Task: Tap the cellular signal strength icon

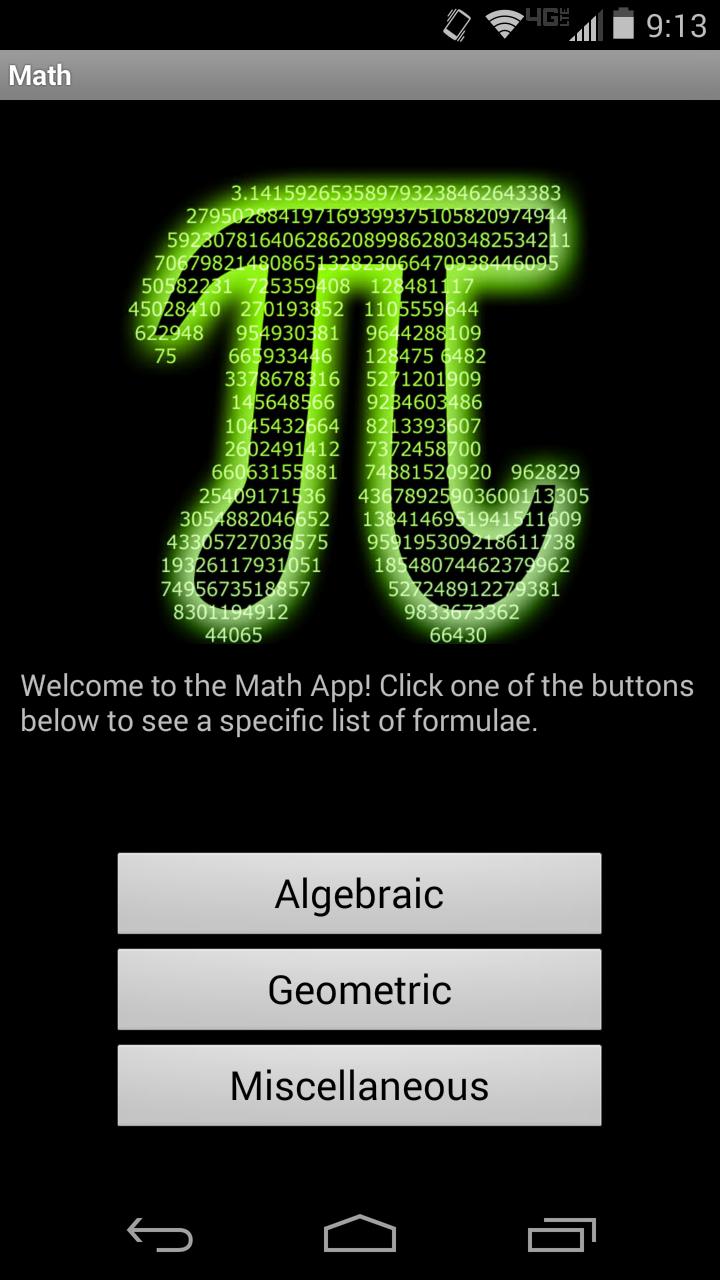Action: point(586,26)
